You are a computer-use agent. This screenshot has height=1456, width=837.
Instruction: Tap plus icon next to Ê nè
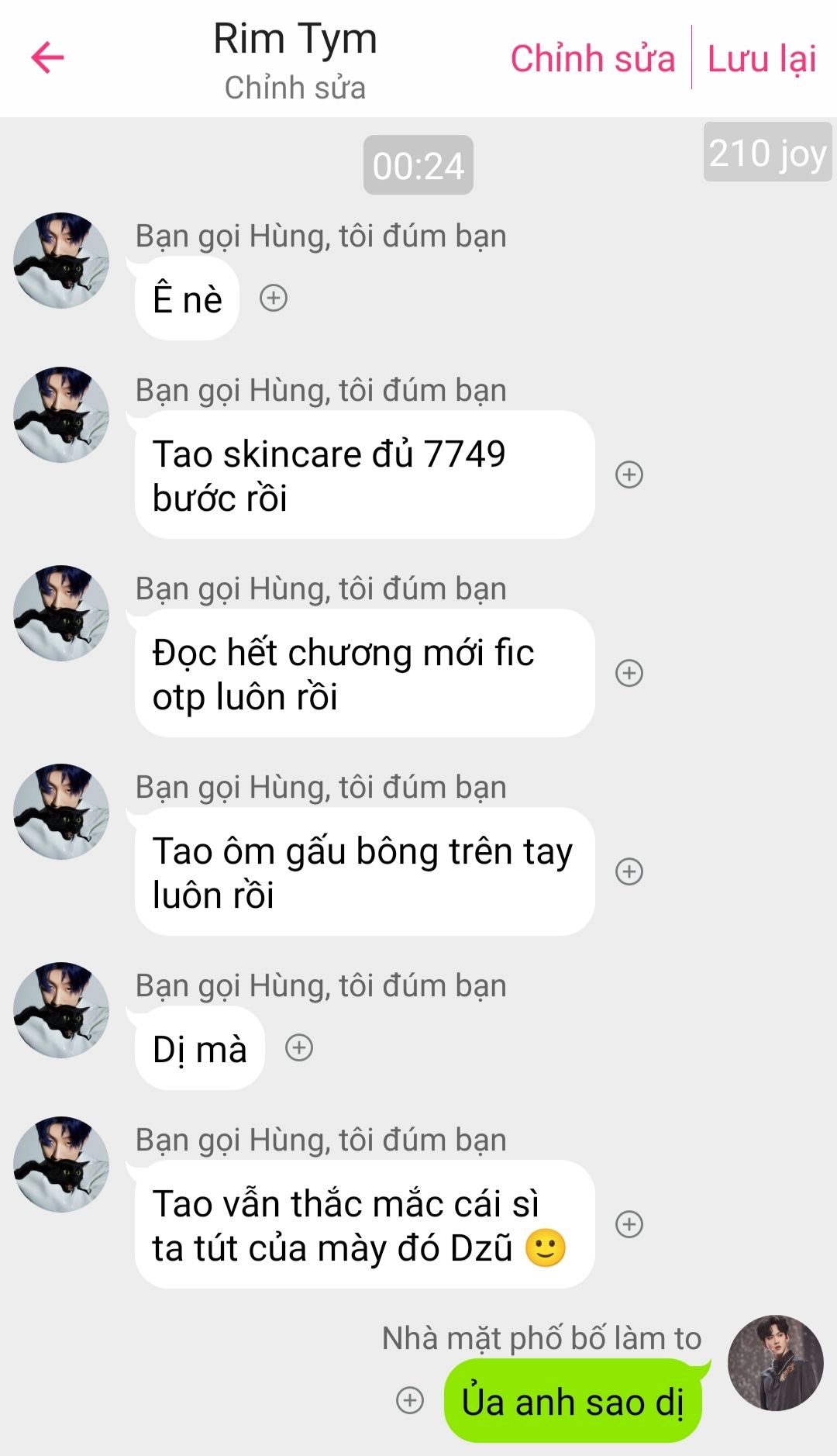(273, 298)
